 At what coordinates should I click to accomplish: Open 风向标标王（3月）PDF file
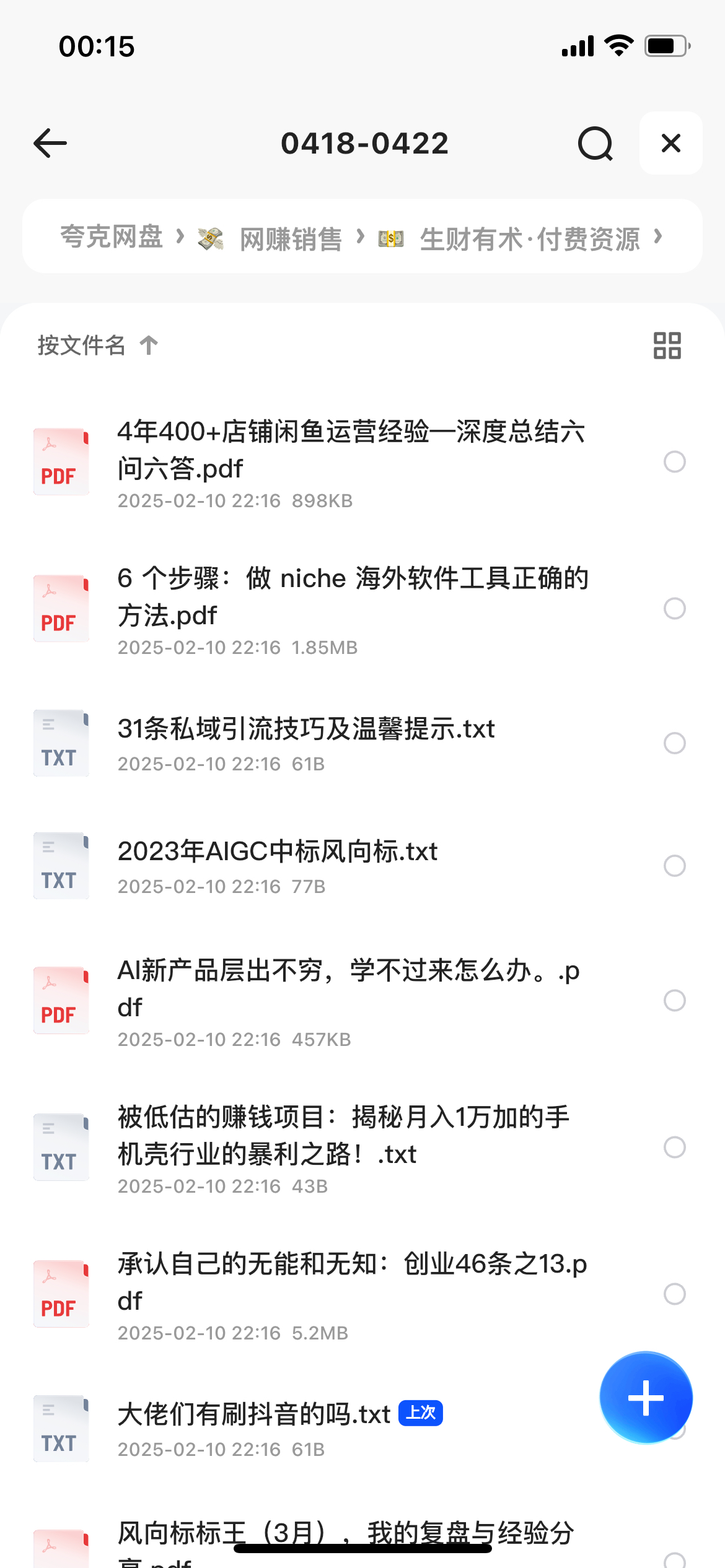(x=346, y=1542)
